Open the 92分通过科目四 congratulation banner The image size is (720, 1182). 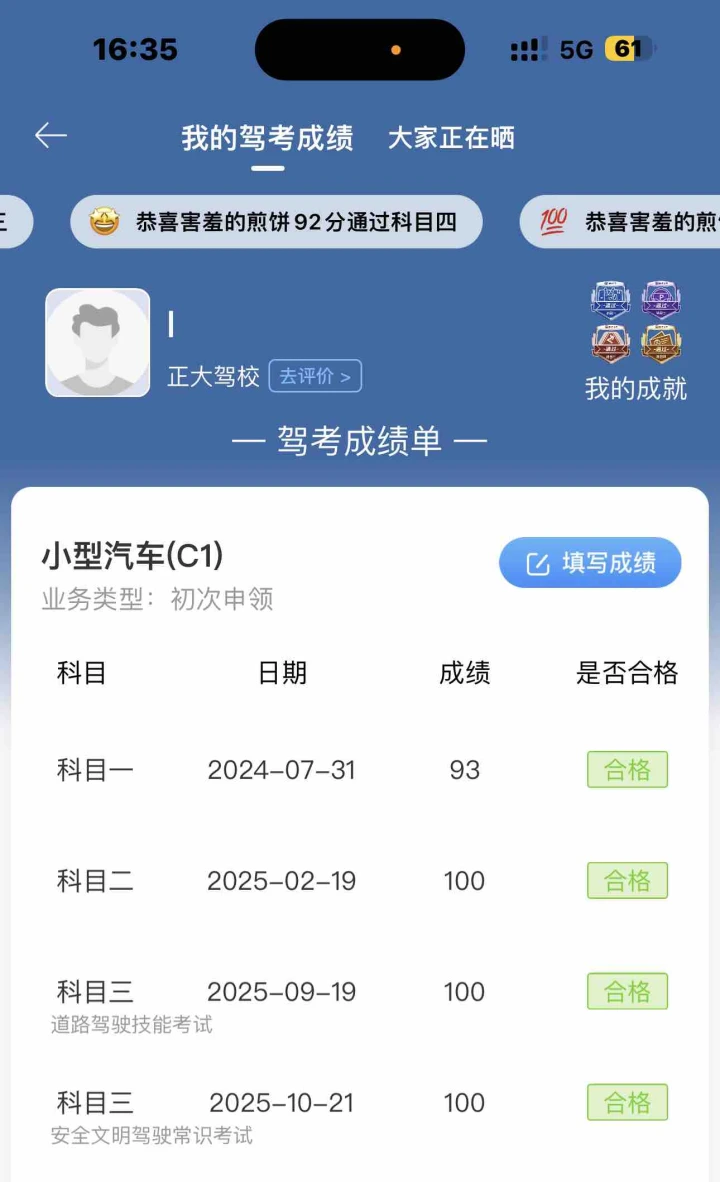click(276, 222)
